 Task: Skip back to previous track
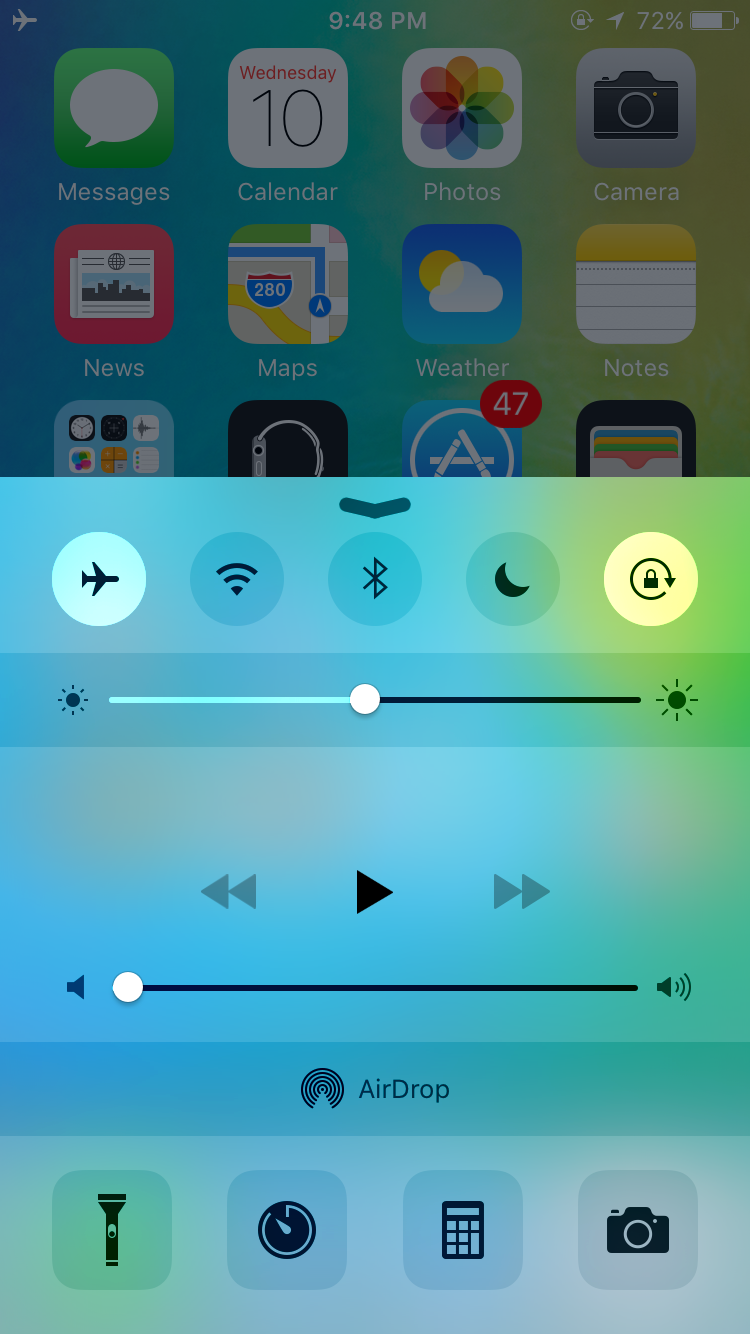point(229,891)
